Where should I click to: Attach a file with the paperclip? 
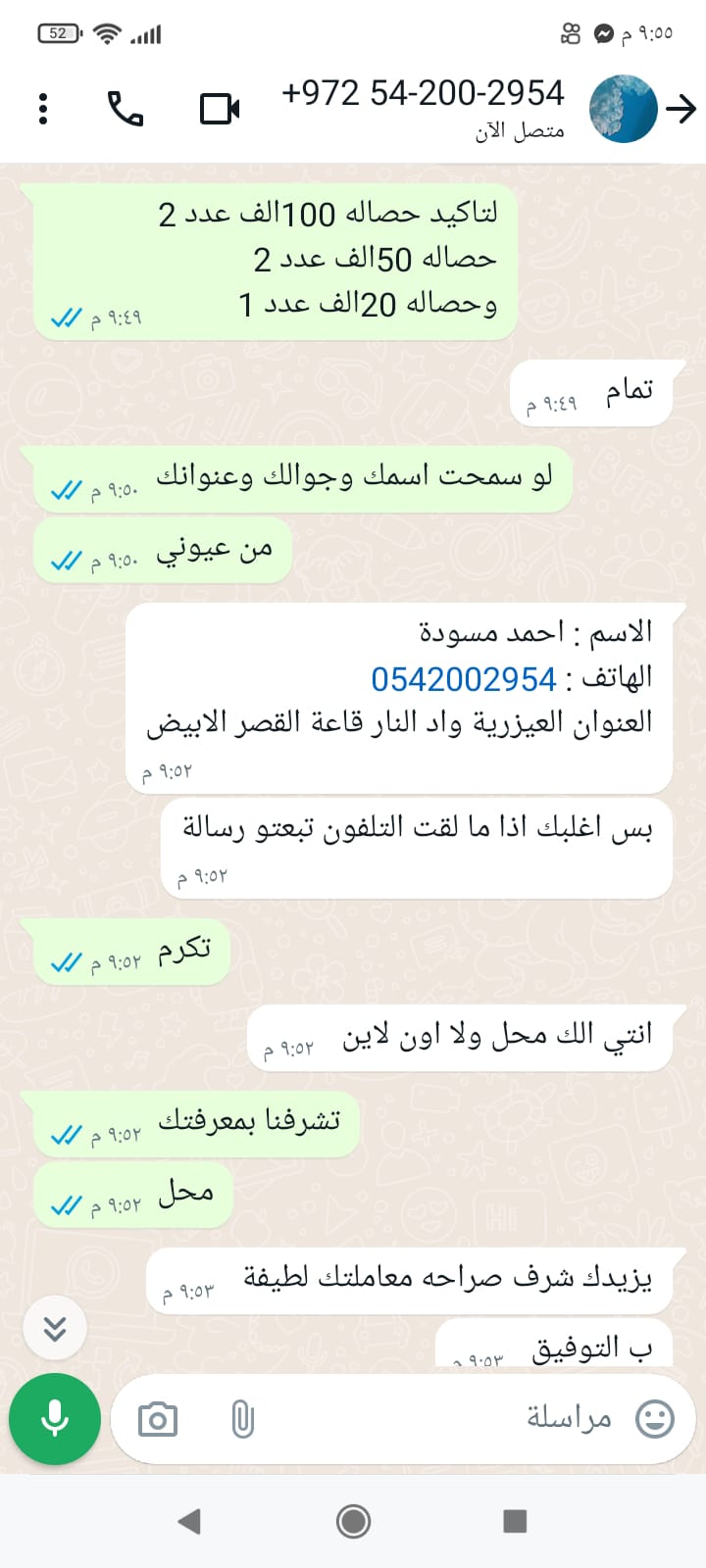(x=242, y=1419)
